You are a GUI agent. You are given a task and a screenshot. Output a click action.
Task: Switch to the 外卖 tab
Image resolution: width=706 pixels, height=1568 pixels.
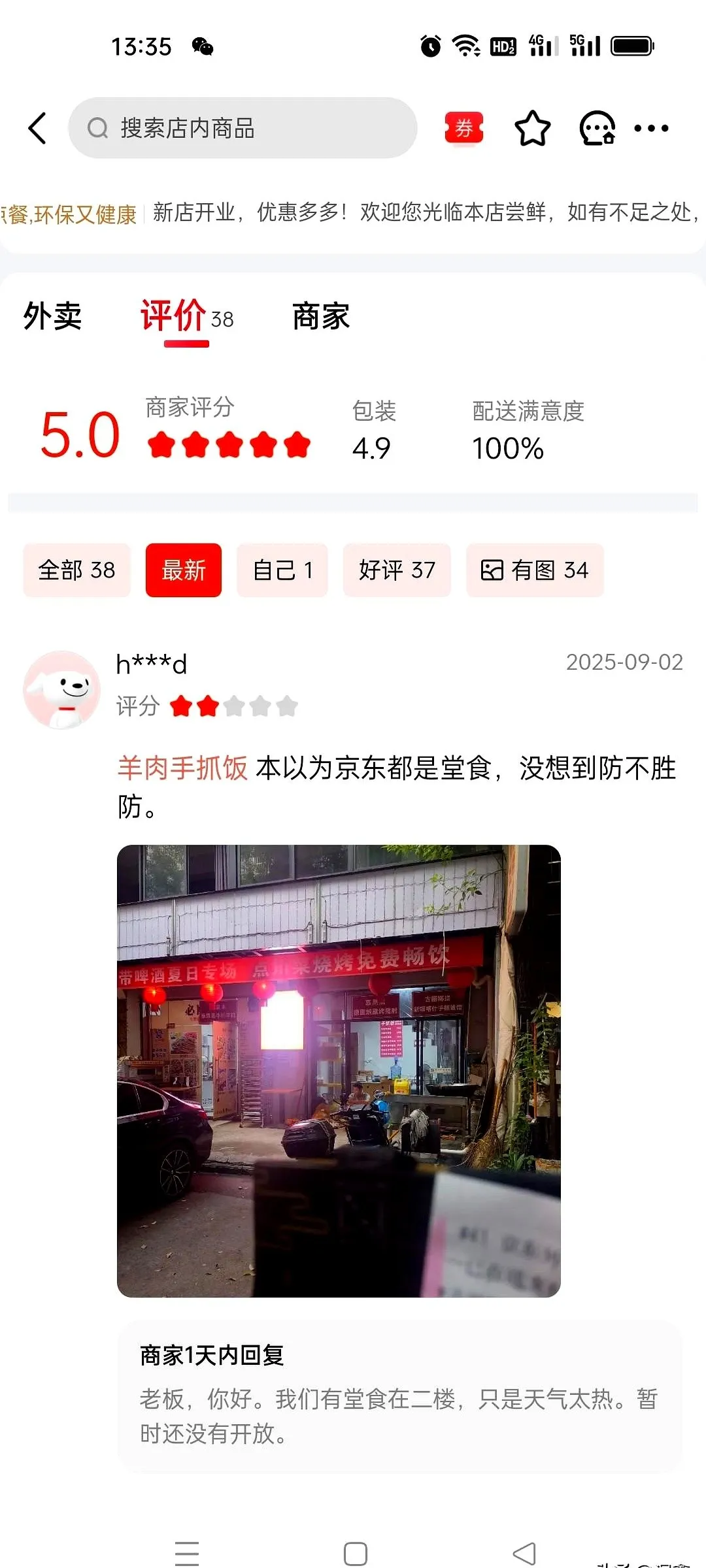(x=52, y=316)
